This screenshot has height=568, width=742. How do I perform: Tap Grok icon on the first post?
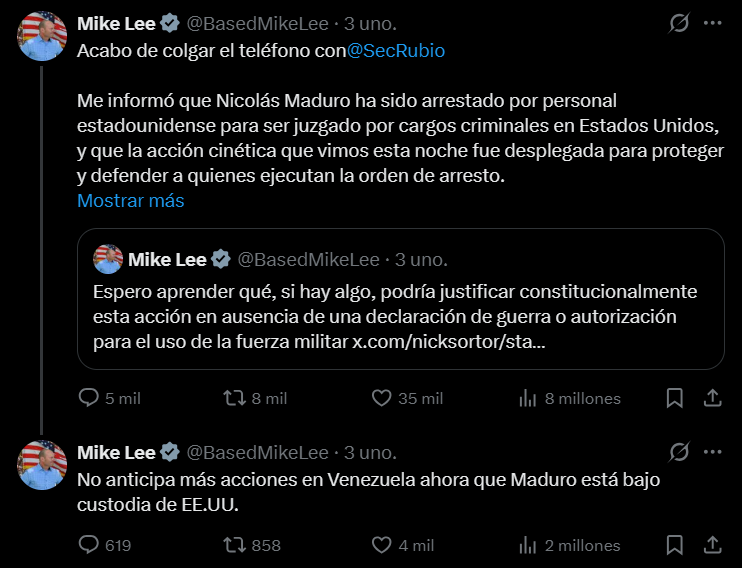(x=679, y=22)
